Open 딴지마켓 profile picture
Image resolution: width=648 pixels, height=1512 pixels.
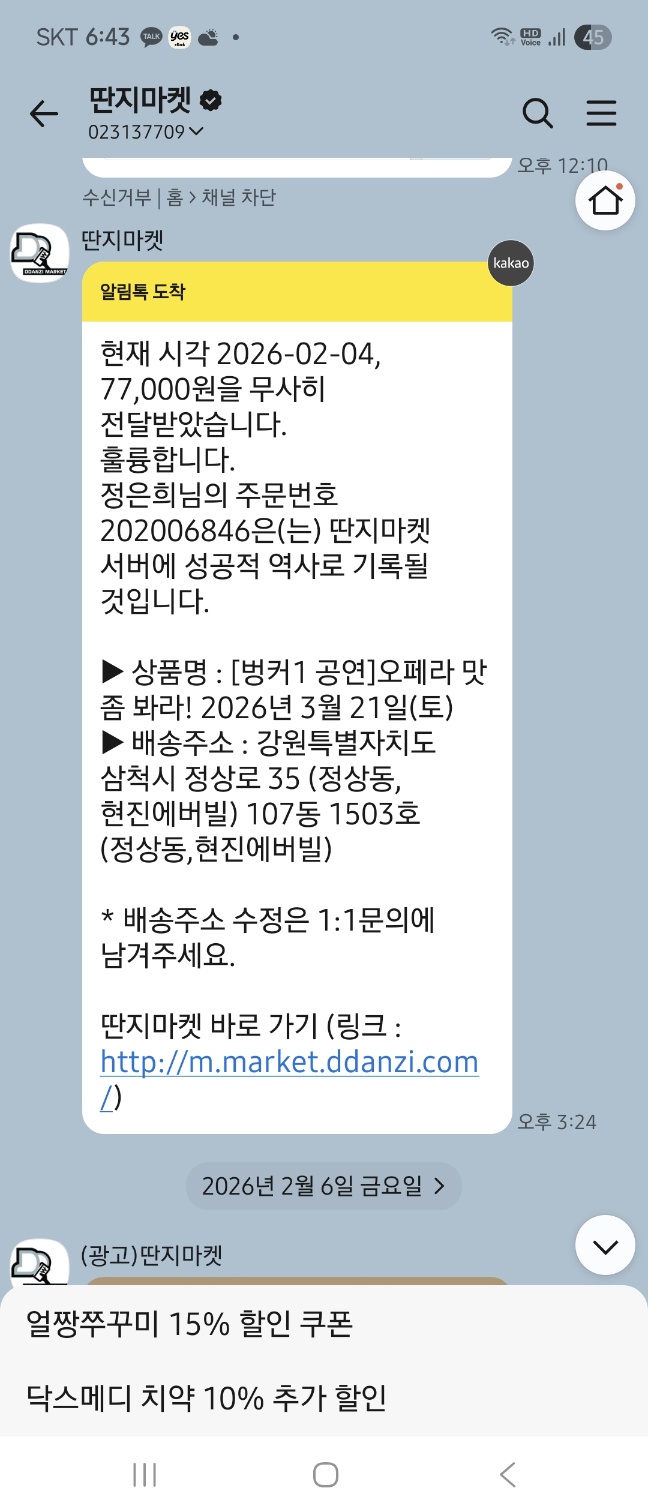pos(40,254)
